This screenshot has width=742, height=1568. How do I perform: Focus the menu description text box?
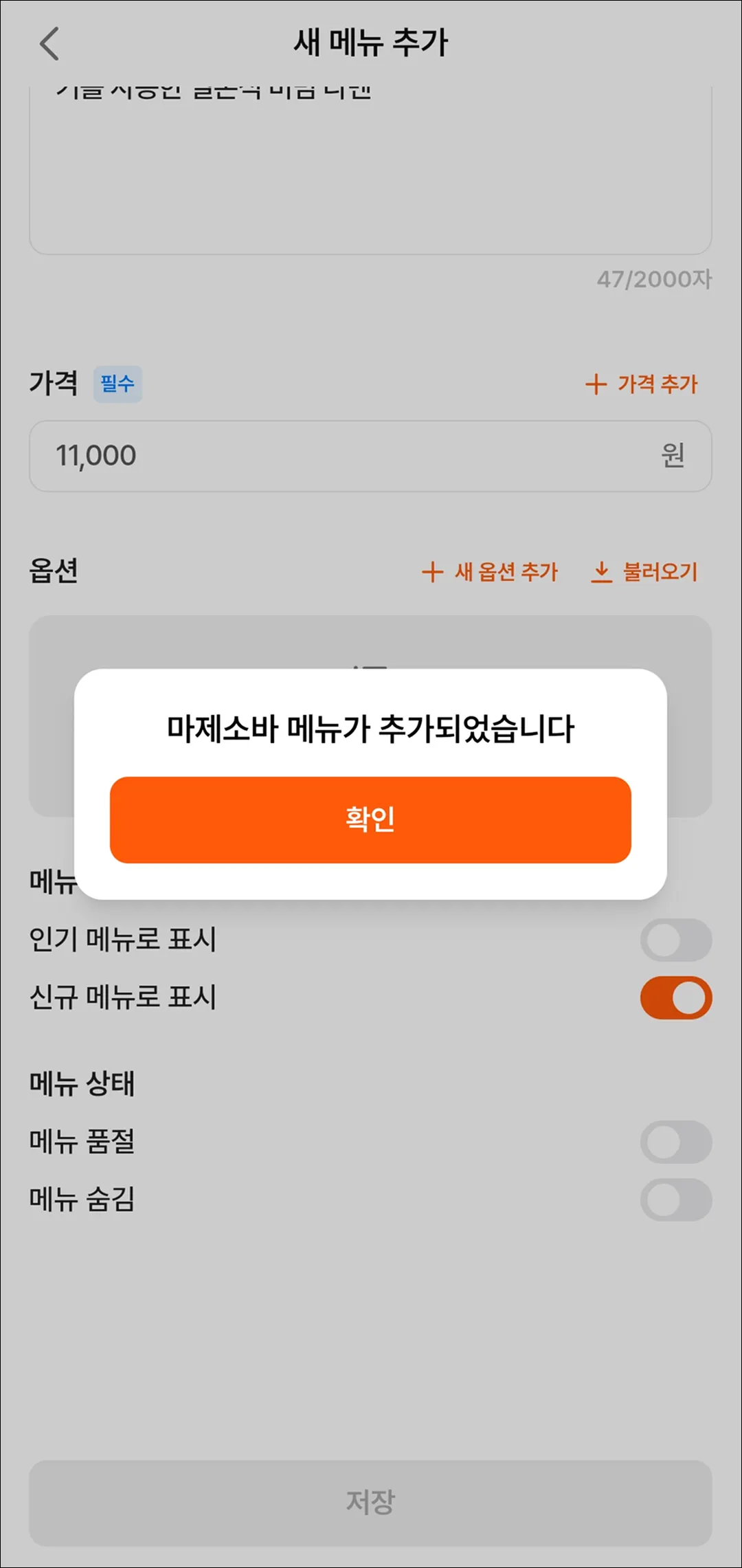pos(370,172)
